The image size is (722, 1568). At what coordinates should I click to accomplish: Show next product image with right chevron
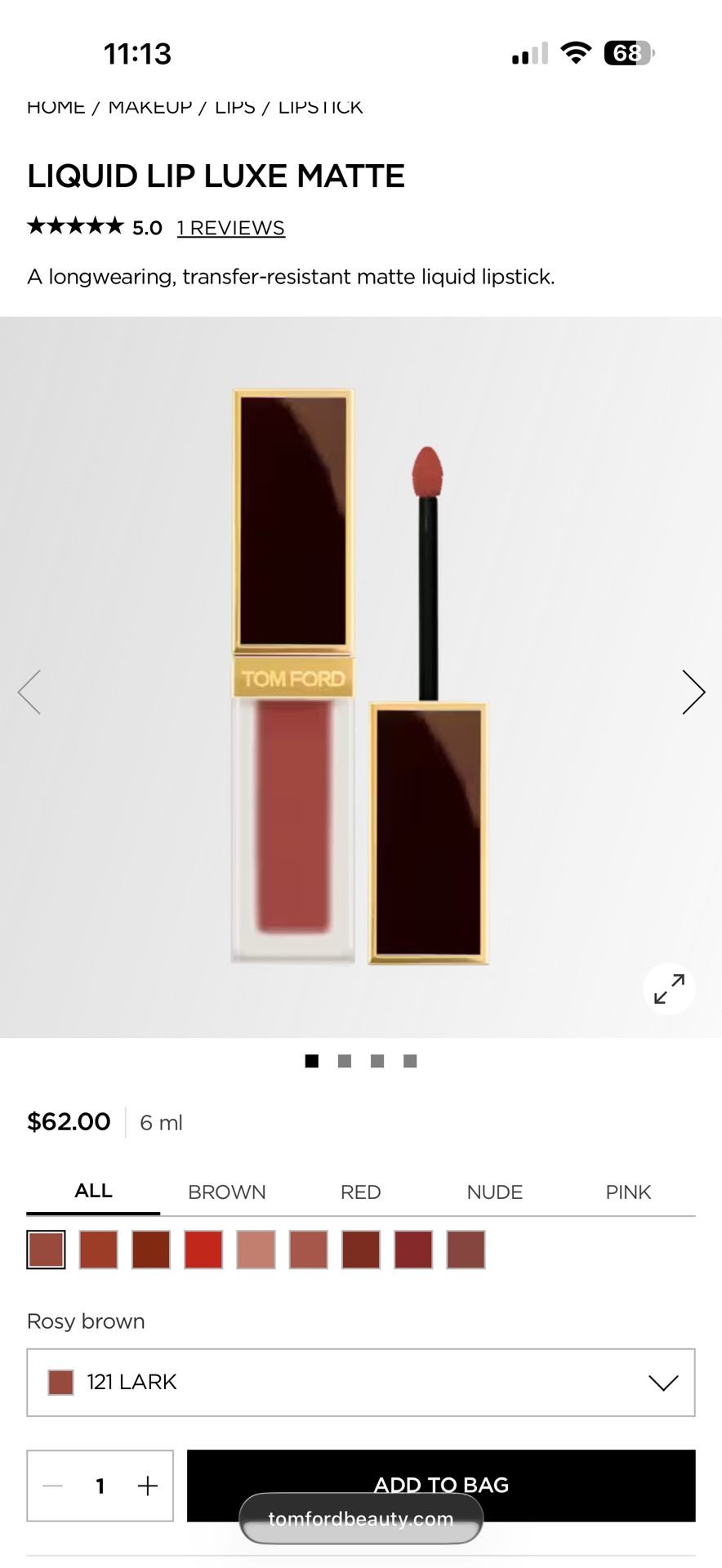click(693, 692)
